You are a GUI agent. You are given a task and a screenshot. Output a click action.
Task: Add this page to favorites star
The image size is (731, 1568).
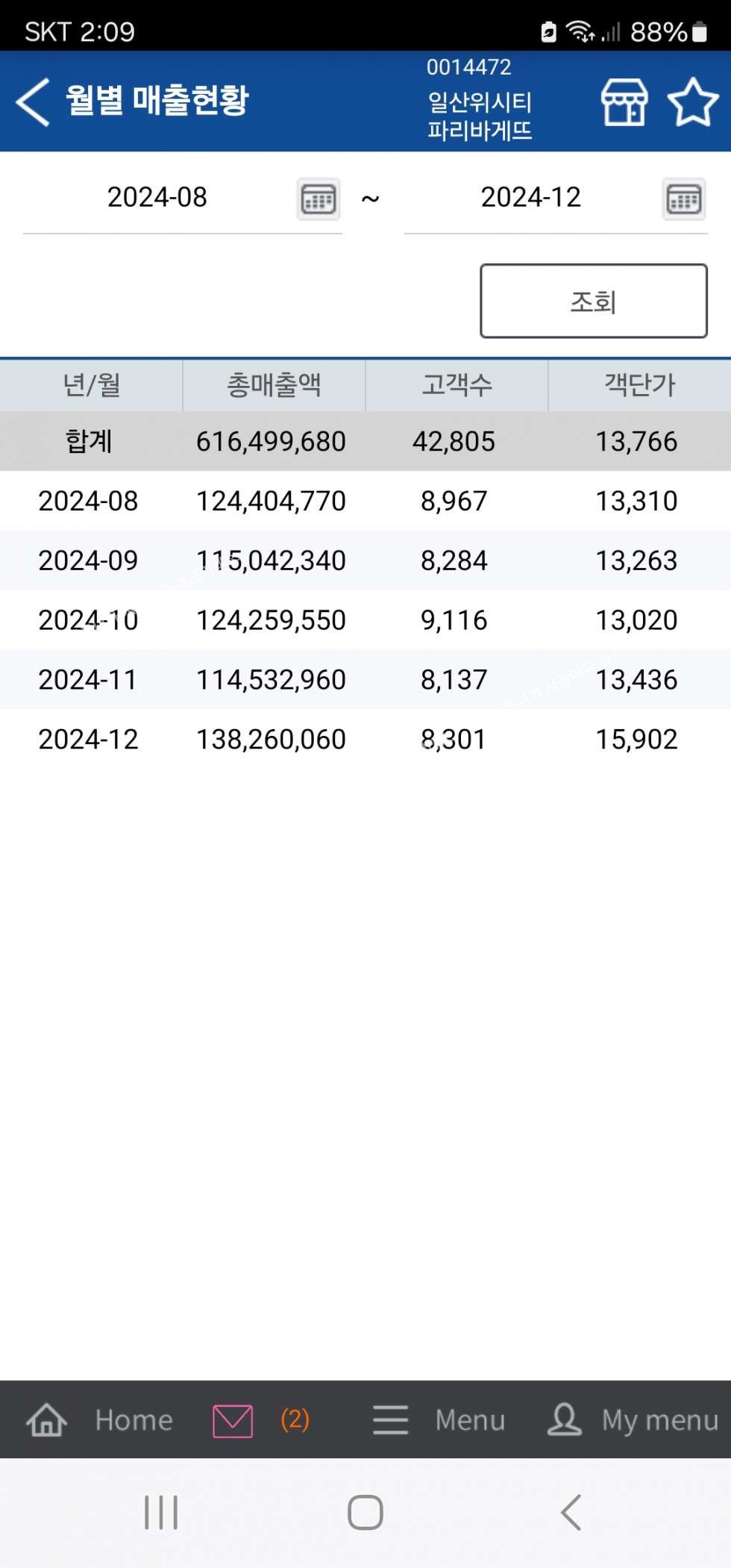693,102
